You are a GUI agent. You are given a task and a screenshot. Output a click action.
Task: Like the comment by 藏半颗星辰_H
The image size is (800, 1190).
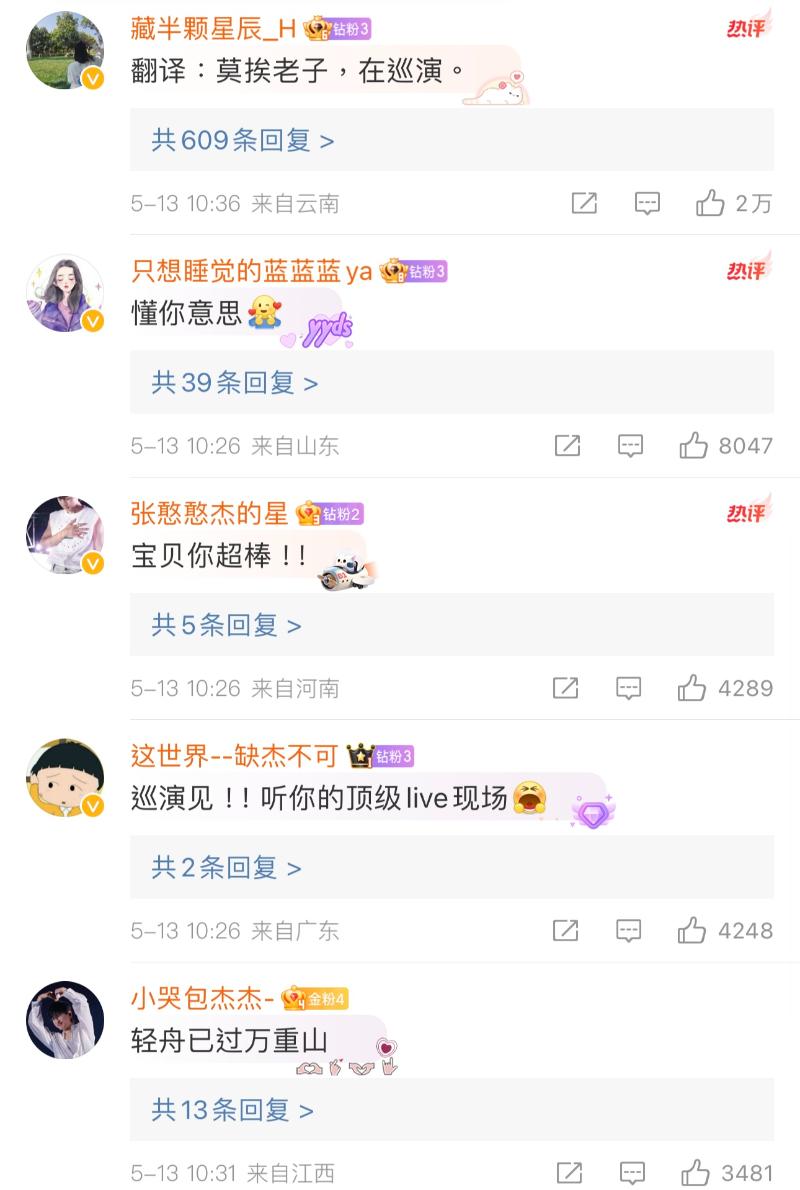point(711,204)
